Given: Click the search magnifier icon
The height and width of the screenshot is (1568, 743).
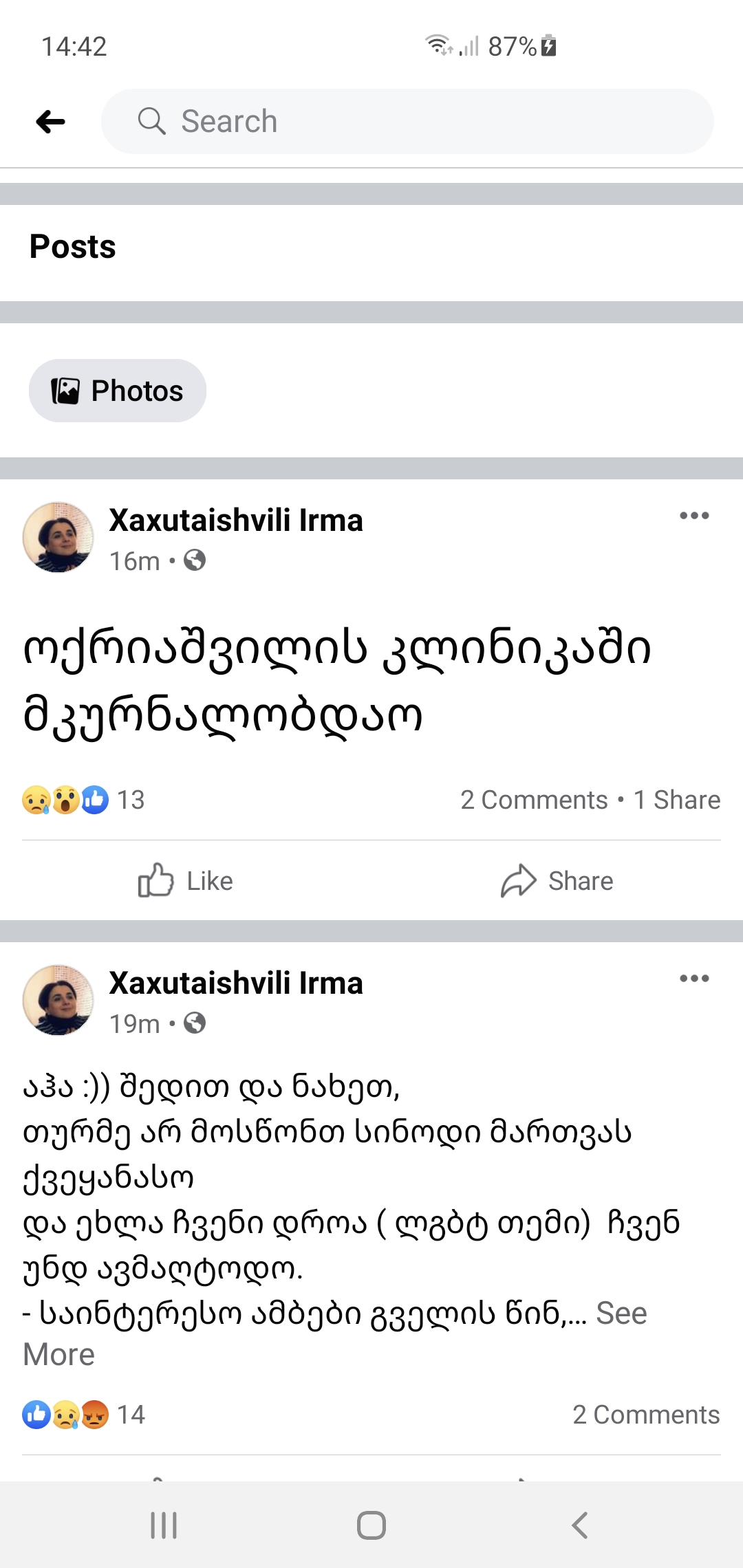Looking at the screenshot, I should (151, 120).
